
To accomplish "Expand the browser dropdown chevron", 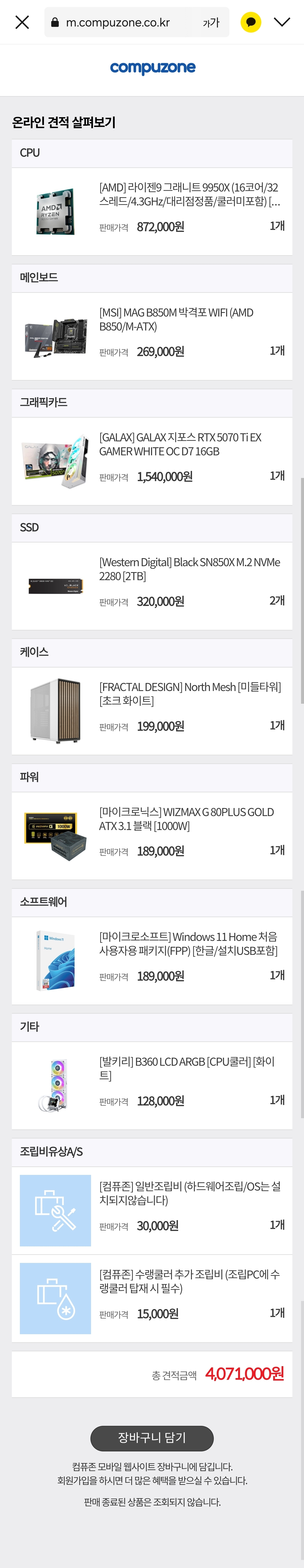I will point(282,22).
